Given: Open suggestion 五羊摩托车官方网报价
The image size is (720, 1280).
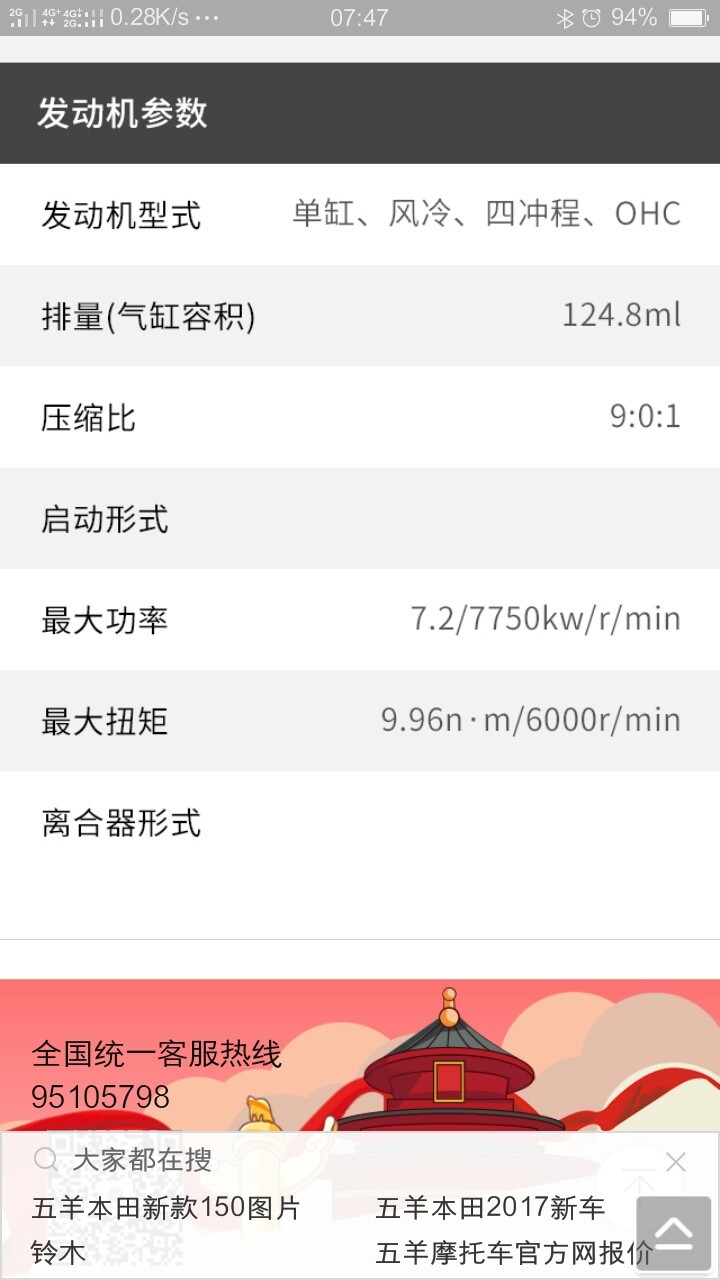Looking at the screenshot, I should click(x=514, y=1252).
